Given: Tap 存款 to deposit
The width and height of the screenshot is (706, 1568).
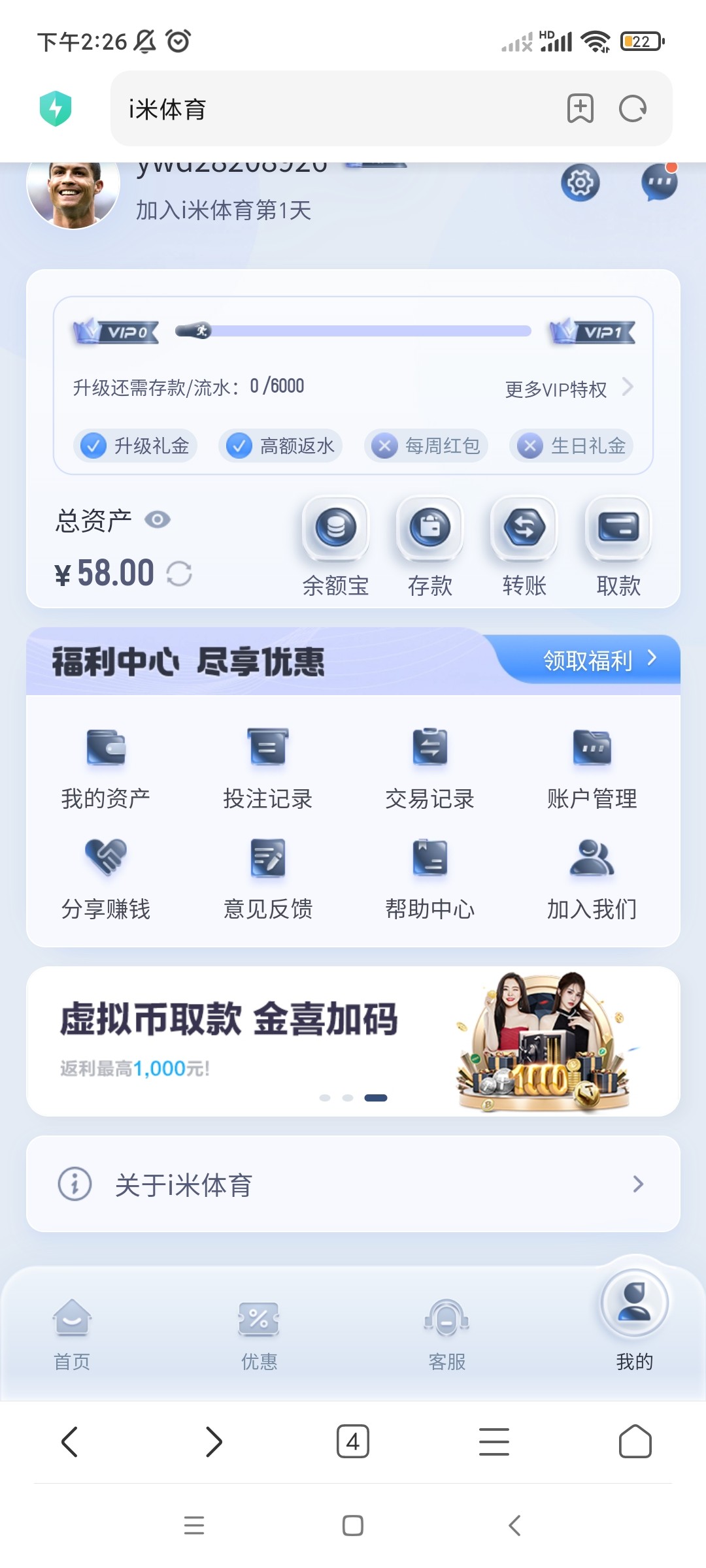Looking at the screenshot, I should click(x=430, y=546).
